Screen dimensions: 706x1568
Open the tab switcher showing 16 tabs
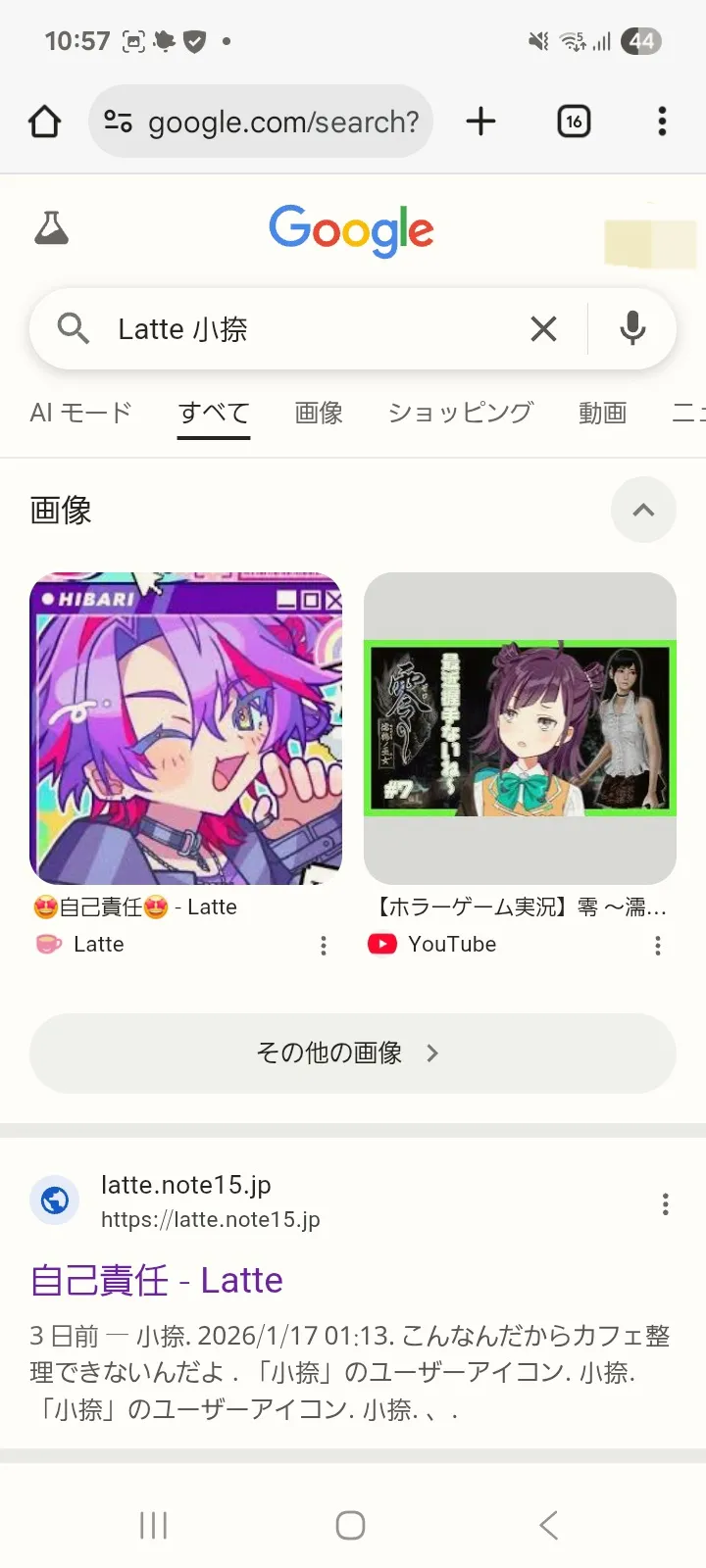[x=574, y=122]
